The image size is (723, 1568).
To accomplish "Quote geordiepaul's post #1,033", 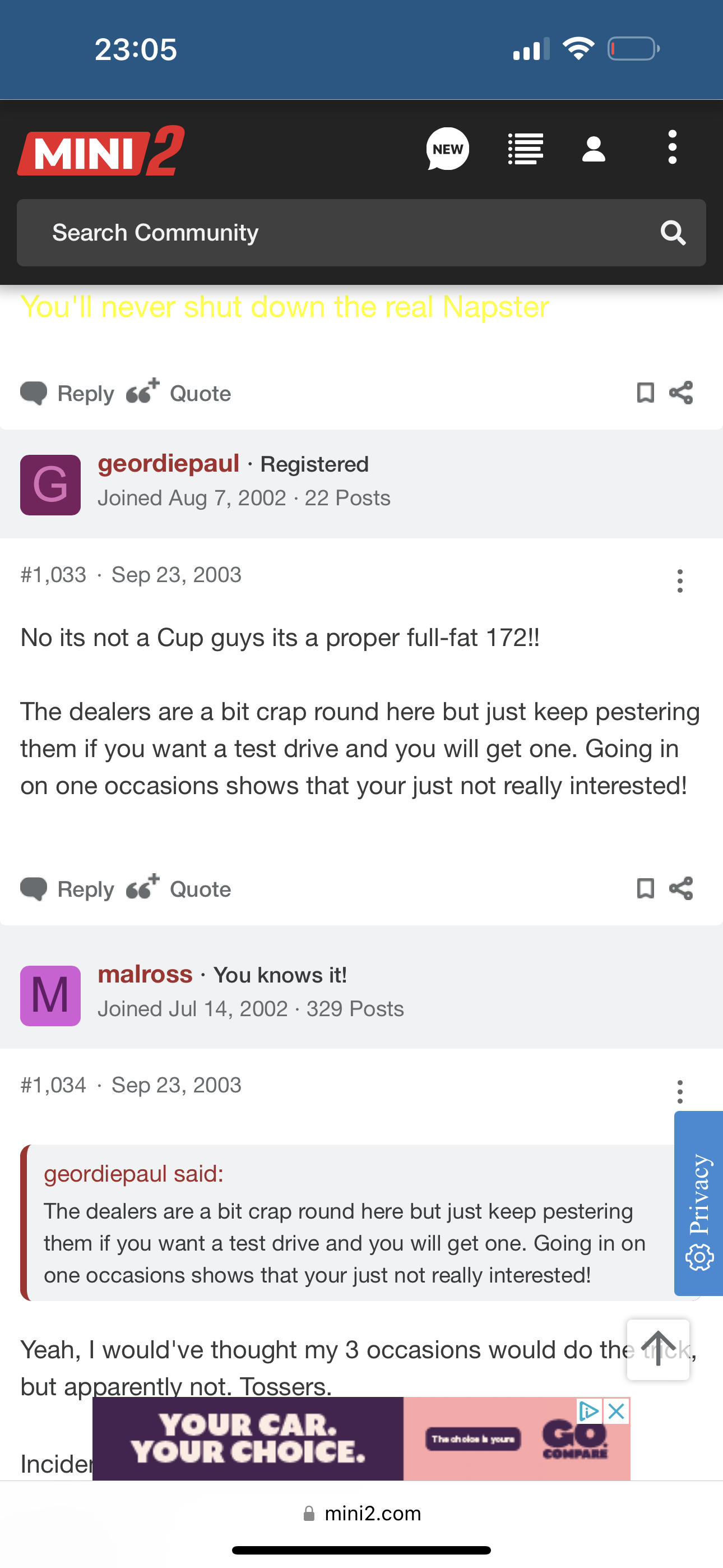I will click(x=179, y=889).
